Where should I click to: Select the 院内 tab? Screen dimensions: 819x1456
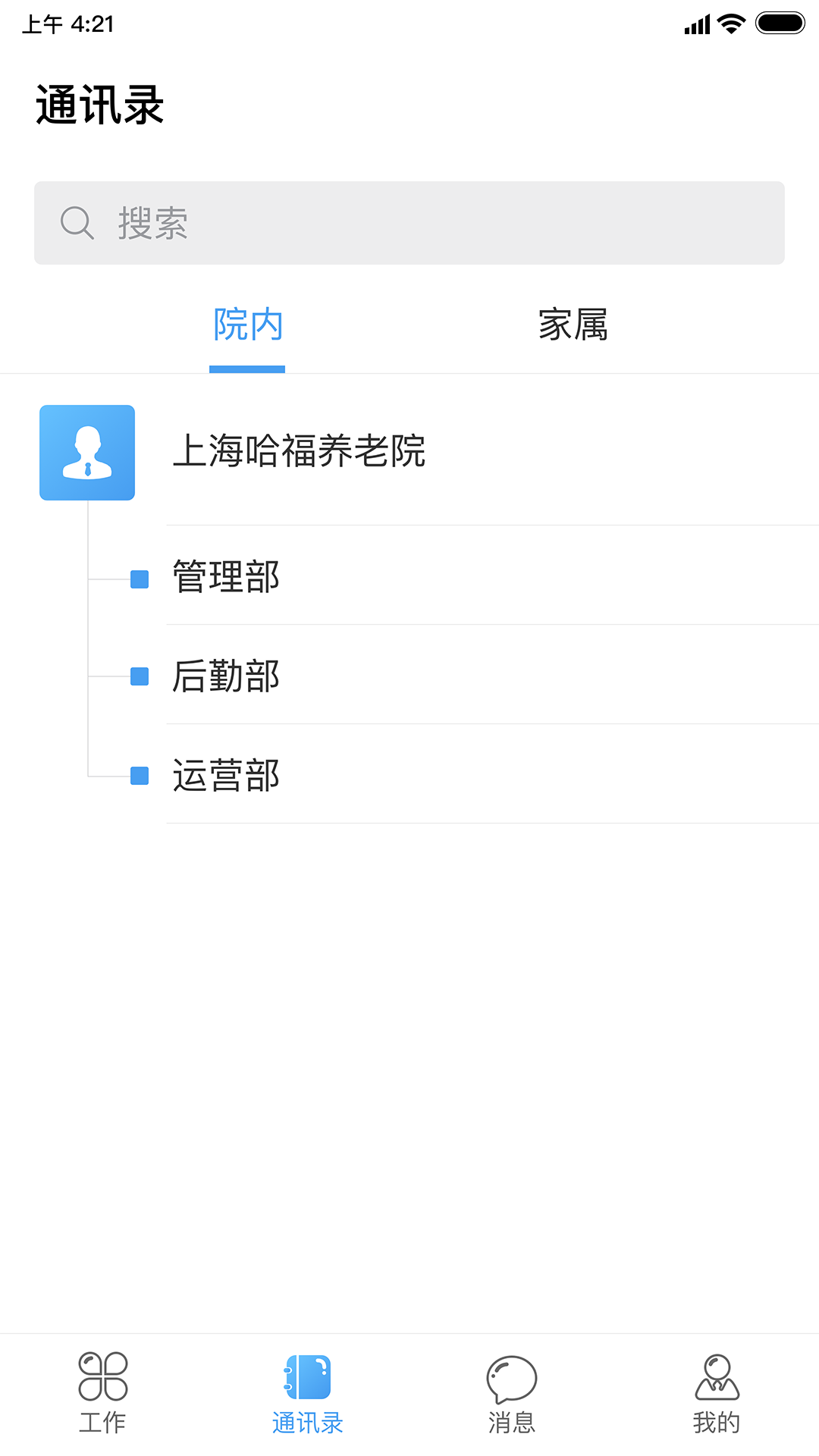coord(247,325)
